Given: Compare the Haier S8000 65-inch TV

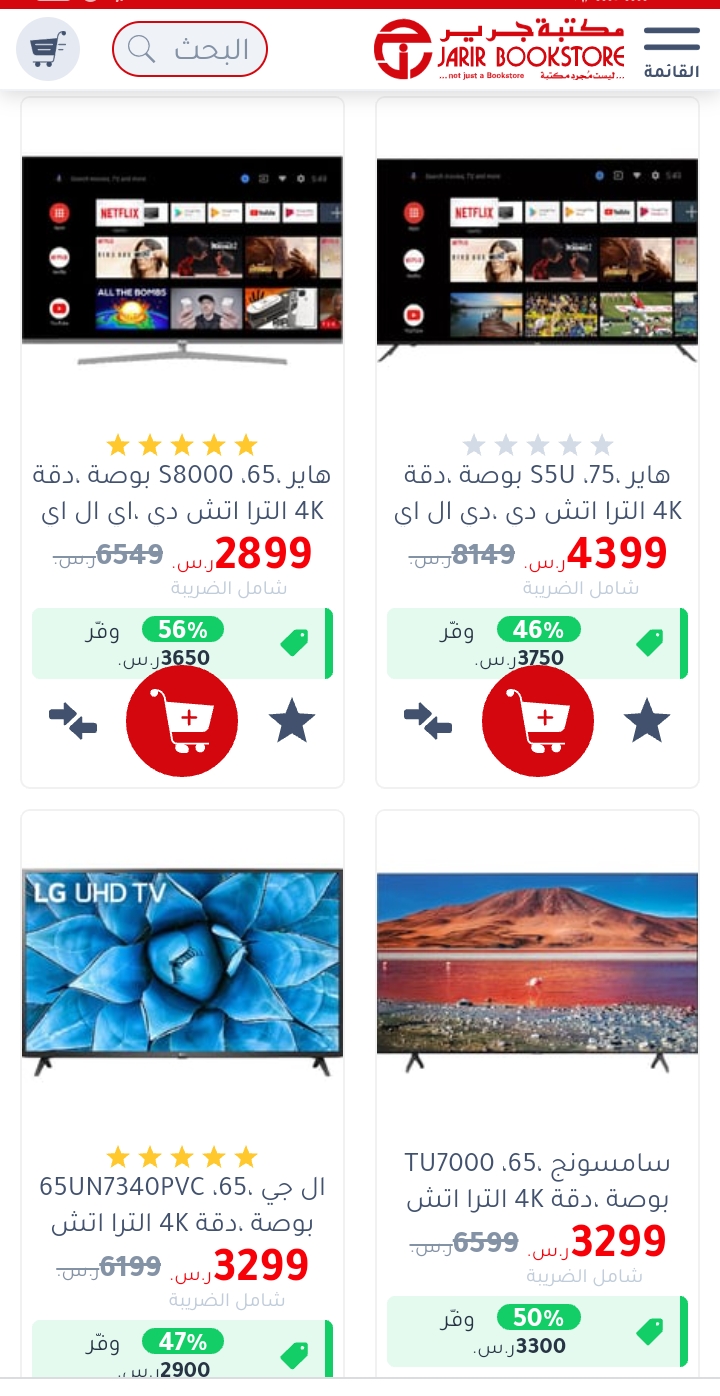Looking at the screenshot, I should point(73,721).
